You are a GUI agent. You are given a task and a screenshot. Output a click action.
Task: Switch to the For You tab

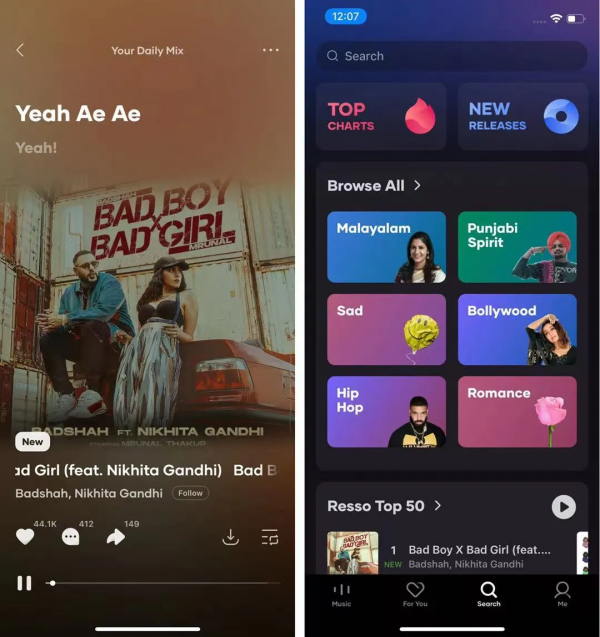(415, 593)
